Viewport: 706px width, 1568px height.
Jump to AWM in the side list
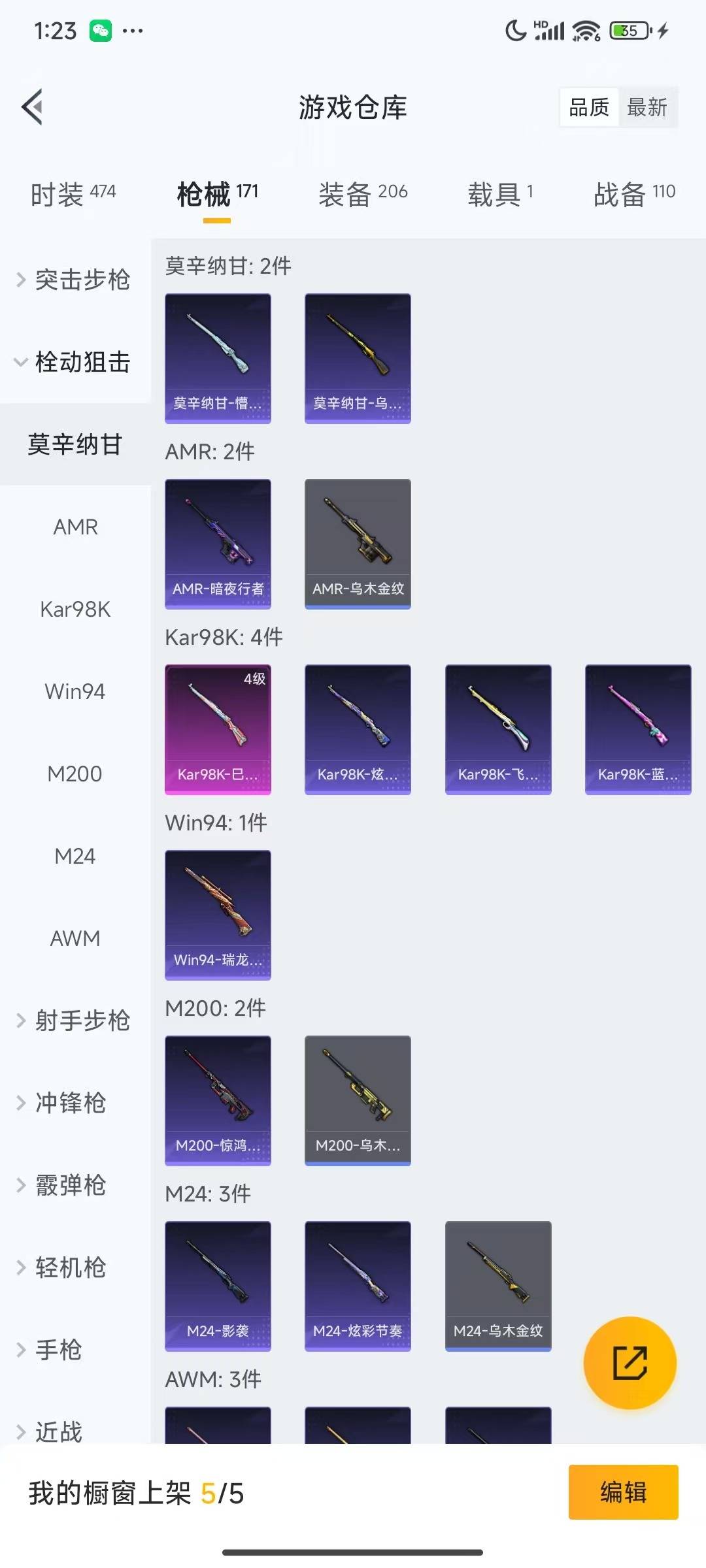tap(75, 938)
